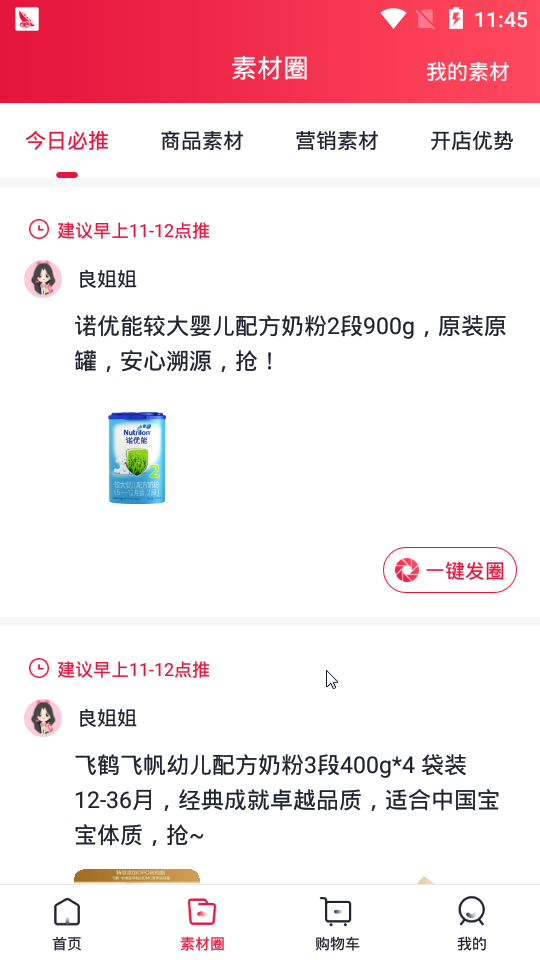This screenshot has height=960, width=540.
Task: Select the 今日必推 tab
Action: [x=67, y=141]
